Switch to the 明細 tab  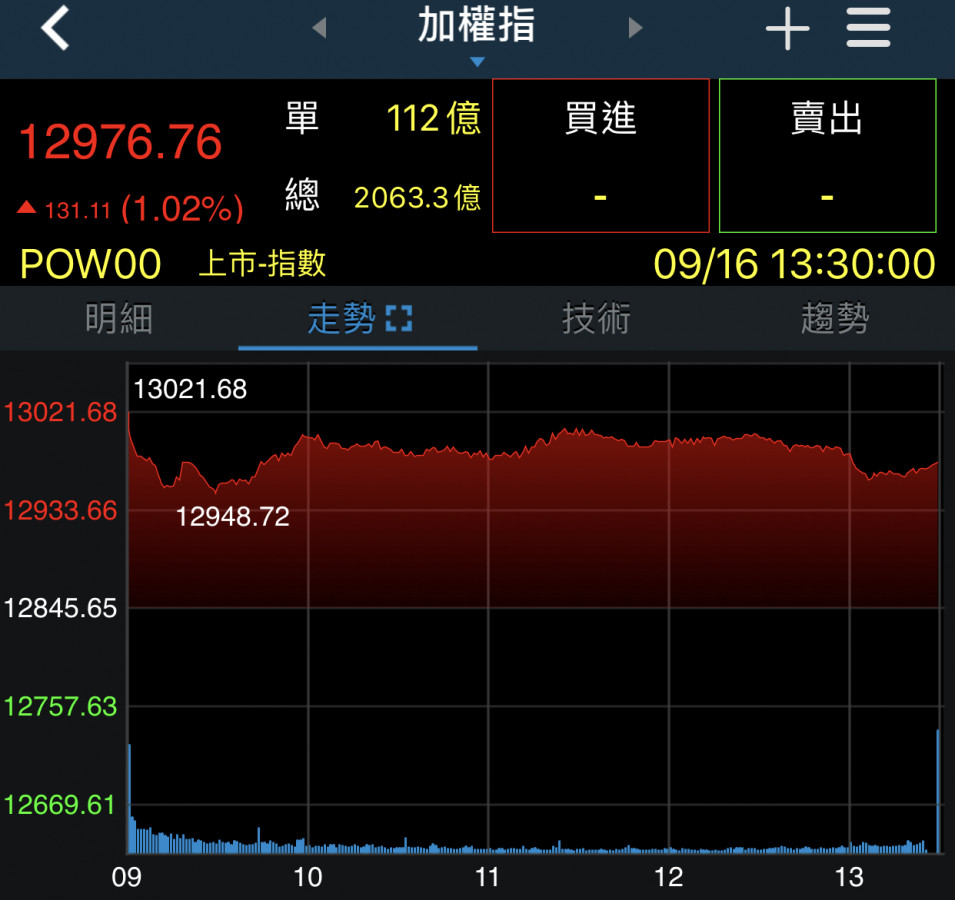pos(118,319)
